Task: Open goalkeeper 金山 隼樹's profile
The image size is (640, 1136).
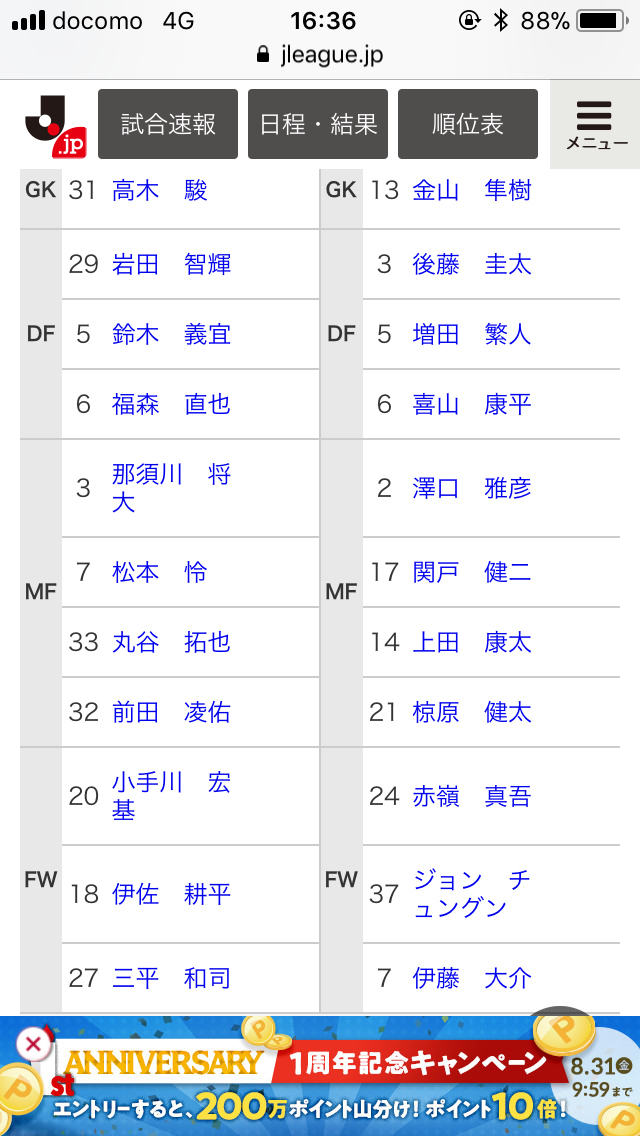Action: pyautogui.click(x=472, y=190)
